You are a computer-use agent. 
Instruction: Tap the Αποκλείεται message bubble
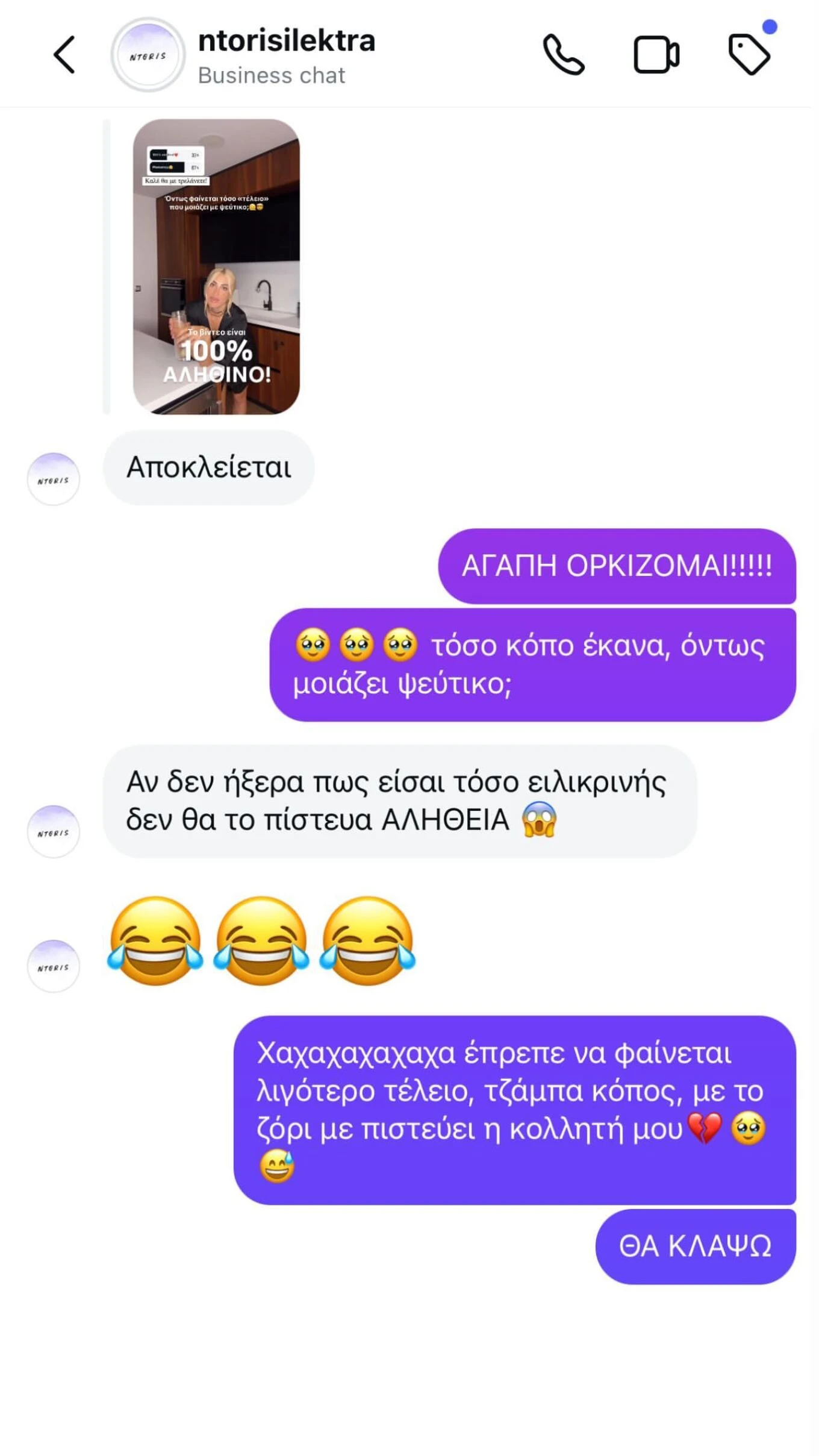[210, 468]
